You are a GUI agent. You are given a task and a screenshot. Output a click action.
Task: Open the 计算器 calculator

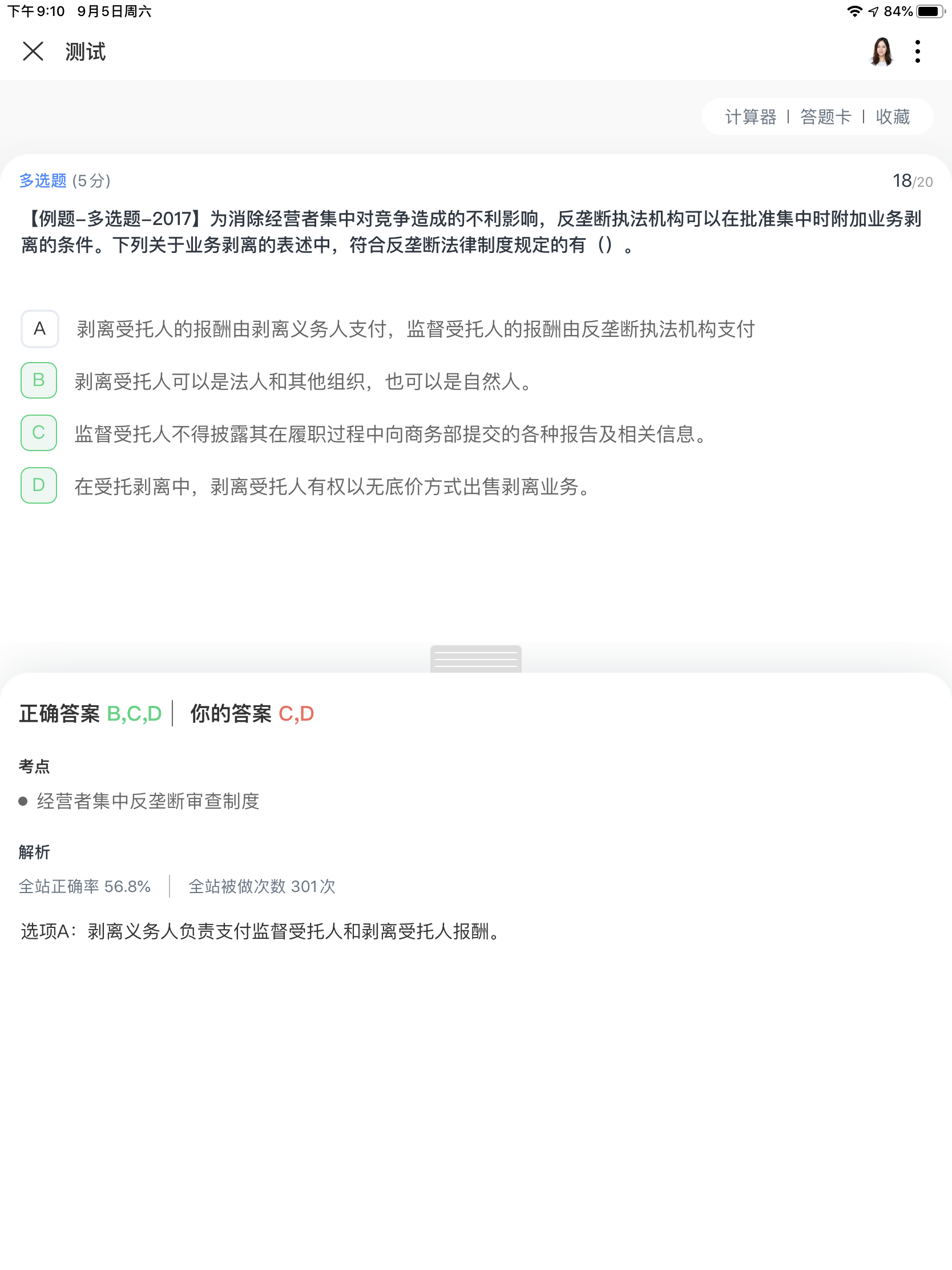click(x=750, y=116)
